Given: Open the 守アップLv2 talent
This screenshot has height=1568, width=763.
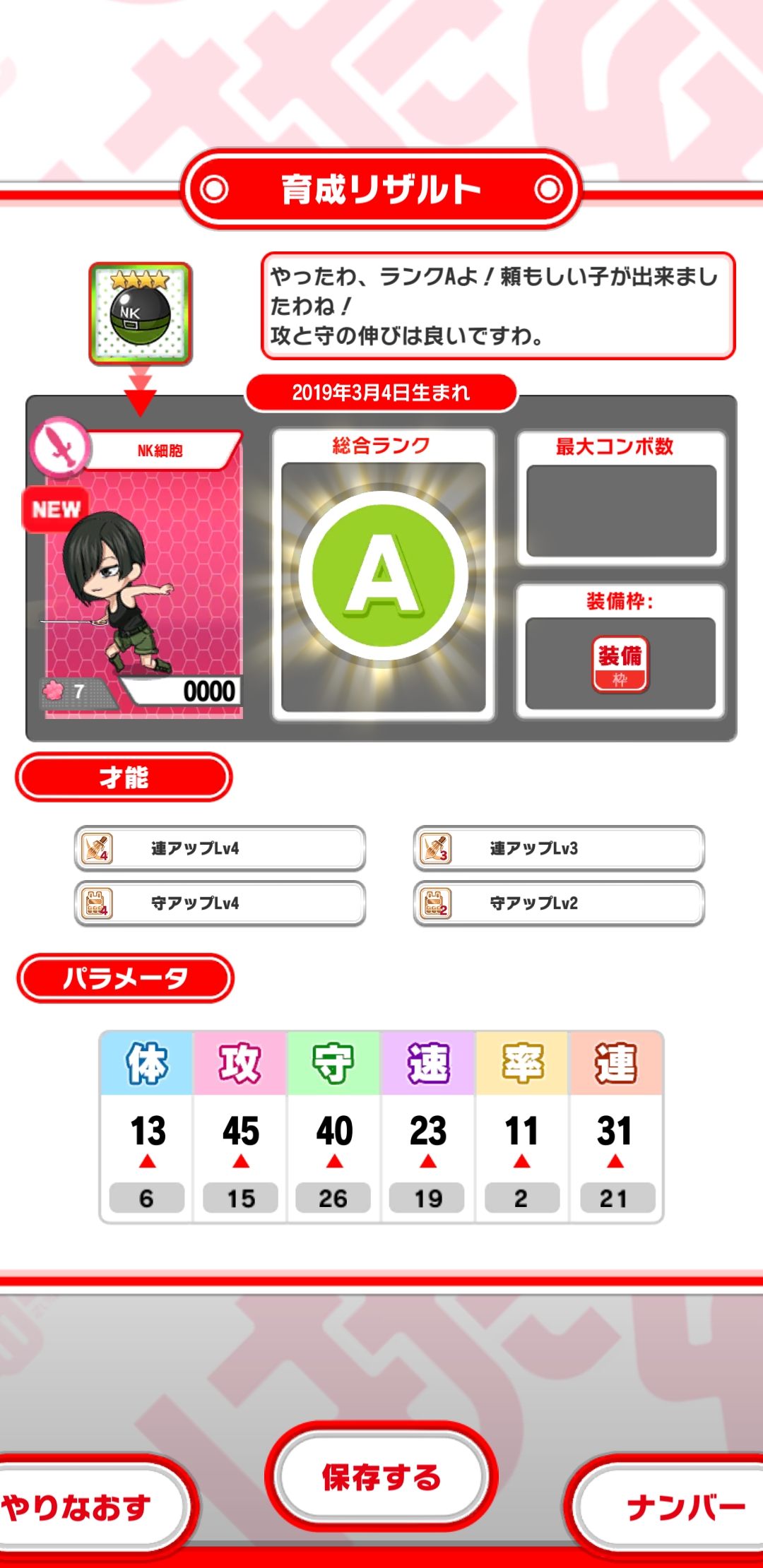Looking at the screenshot, I should click(x=559, y=903).
